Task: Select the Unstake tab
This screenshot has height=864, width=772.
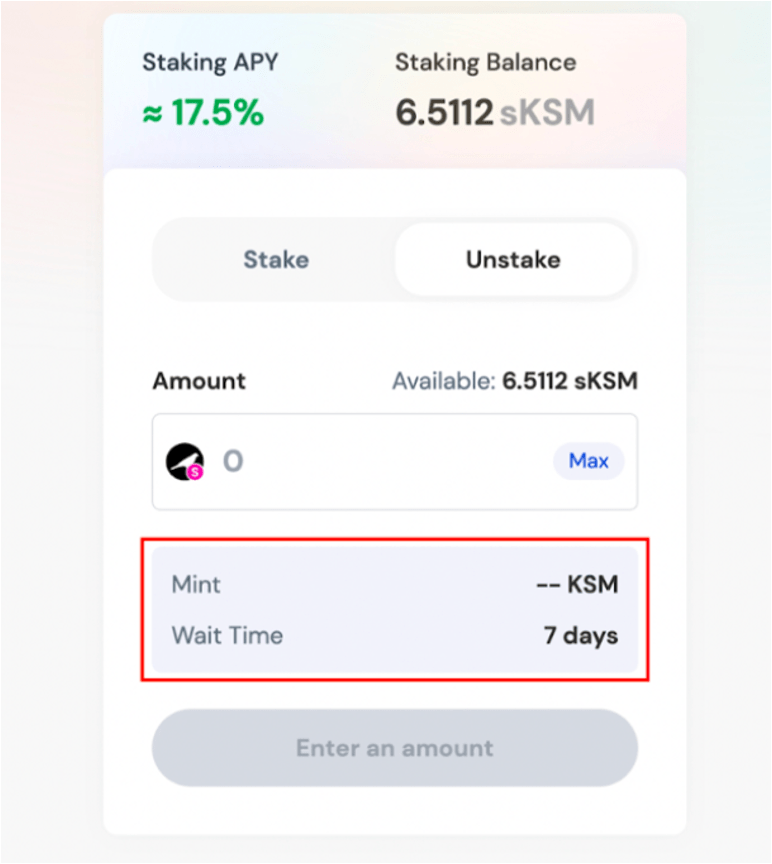Action: coord(513,260)
